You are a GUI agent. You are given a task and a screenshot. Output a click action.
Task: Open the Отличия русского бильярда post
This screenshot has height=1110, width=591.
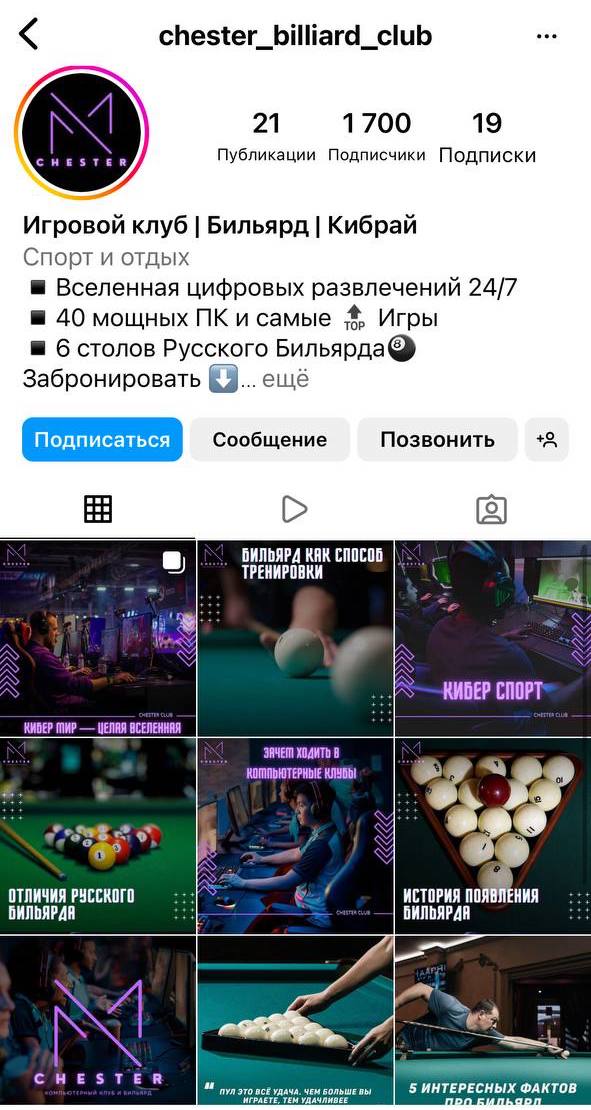click(98, 835)
